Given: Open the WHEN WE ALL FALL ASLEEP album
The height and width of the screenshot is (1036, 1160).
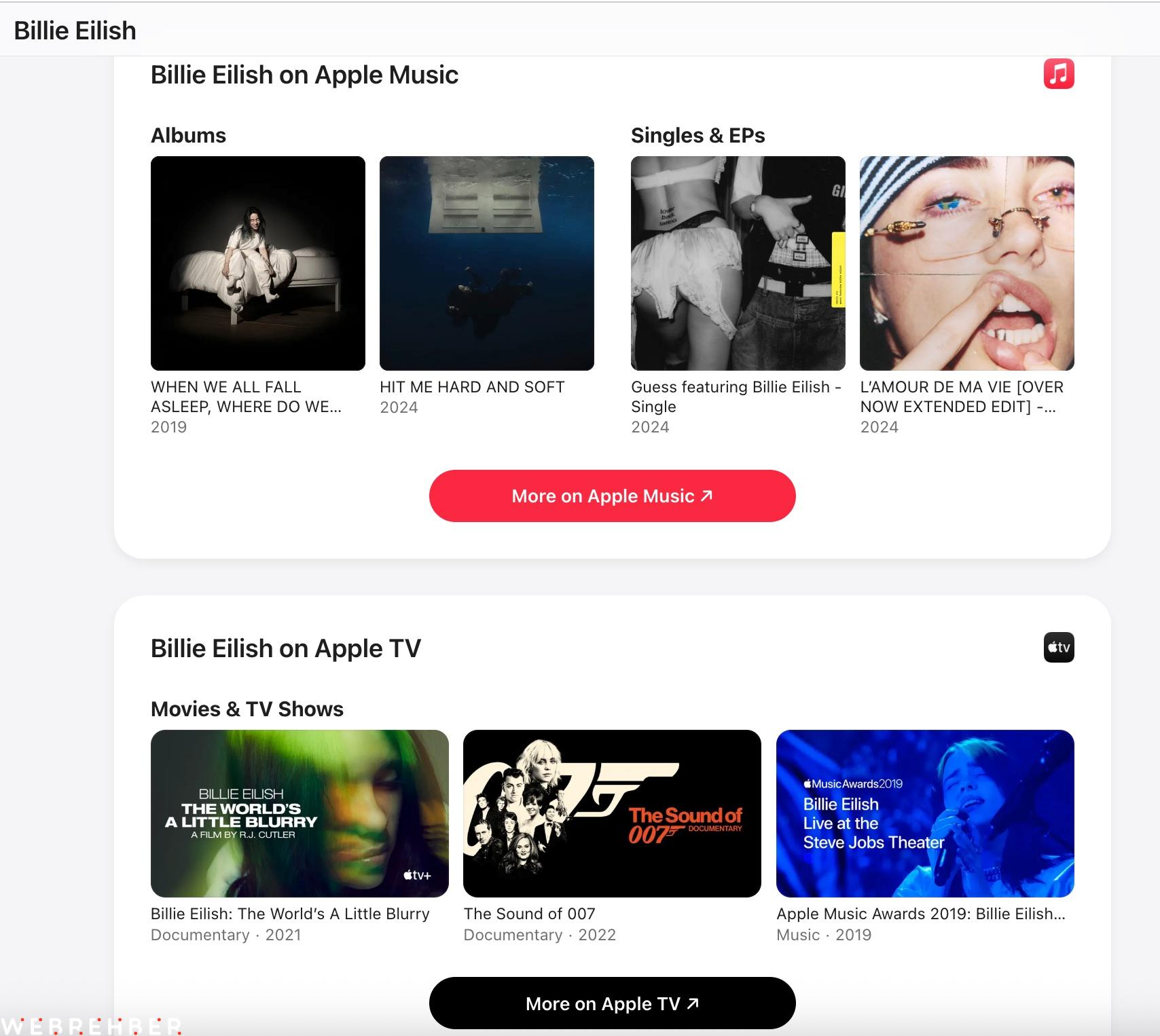Looking at the screenshot, I should coord(257,263).
